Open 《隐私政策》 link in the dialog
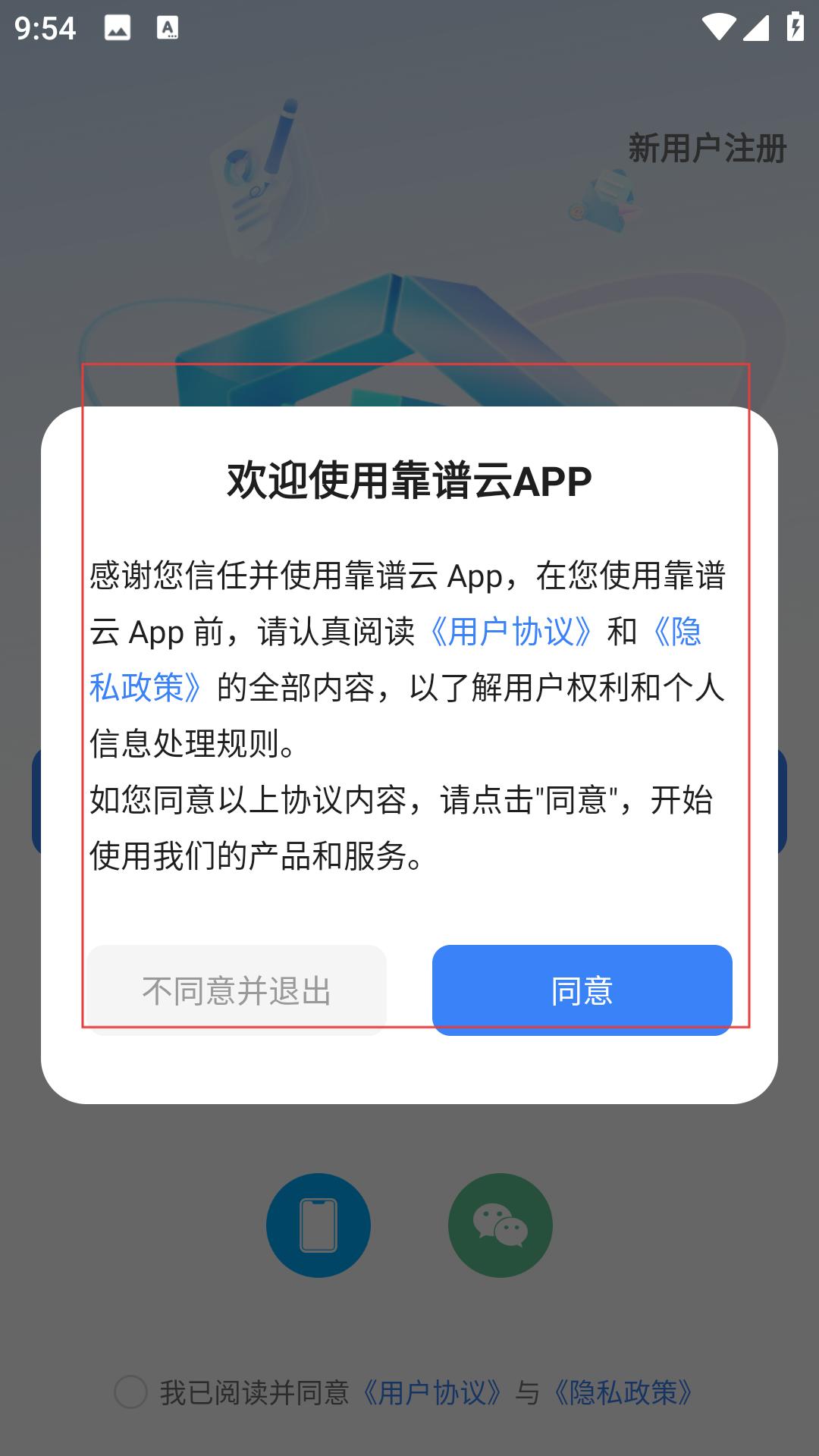The height and width of the screenshot is (1456, 819). [x=144, y=687]
